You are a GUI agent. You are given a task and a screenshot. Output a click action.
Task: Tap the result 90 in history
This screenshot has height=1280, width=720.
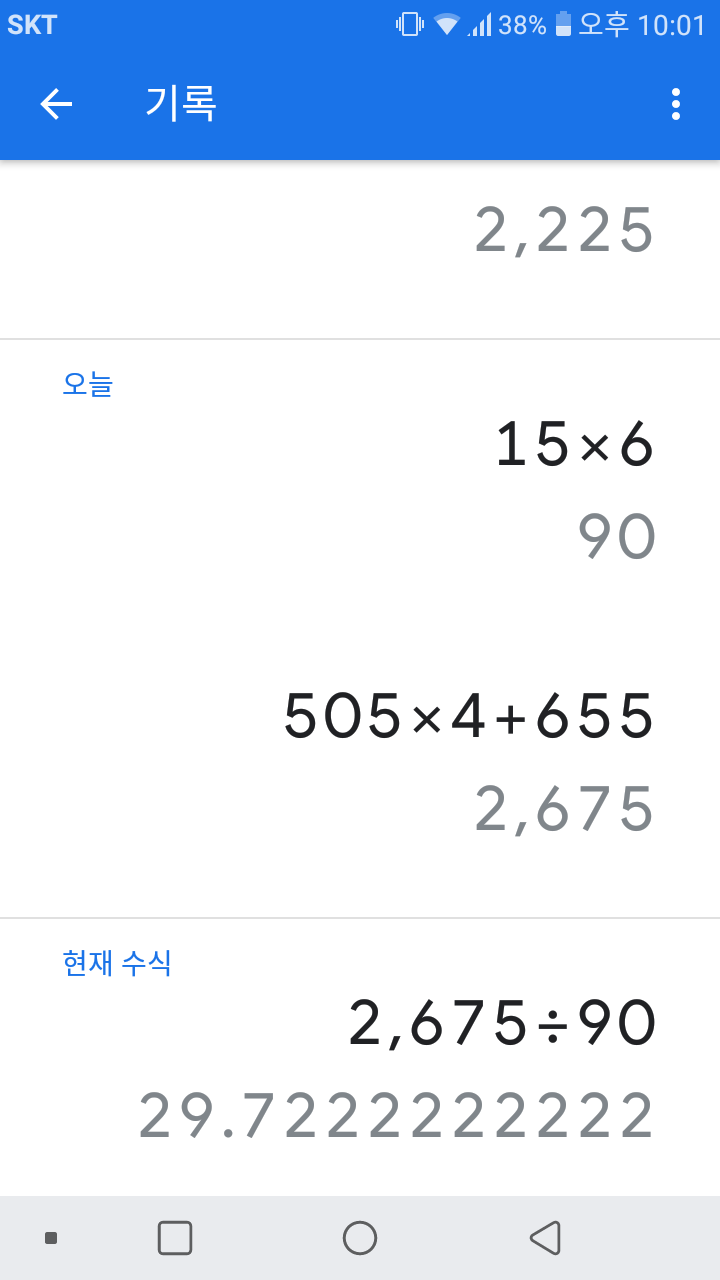point(617,537)
